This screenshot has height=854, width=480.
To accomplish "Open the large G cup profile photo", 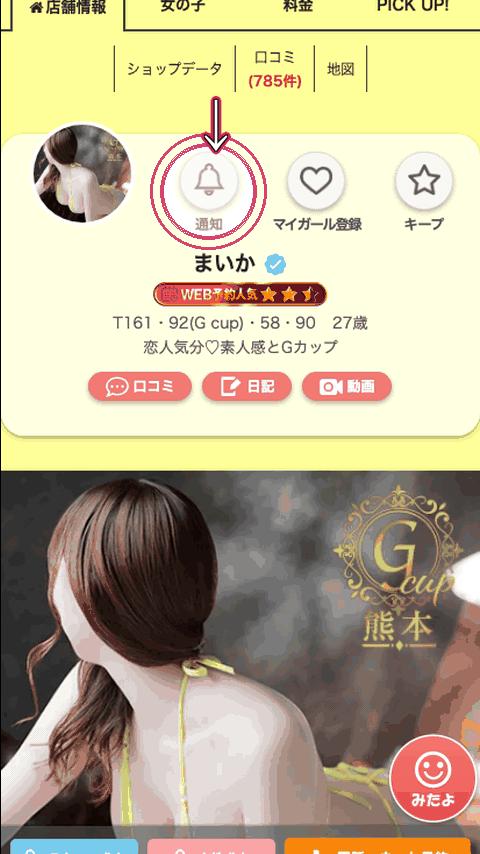I will pyautogui.click(x=240, y=648).
